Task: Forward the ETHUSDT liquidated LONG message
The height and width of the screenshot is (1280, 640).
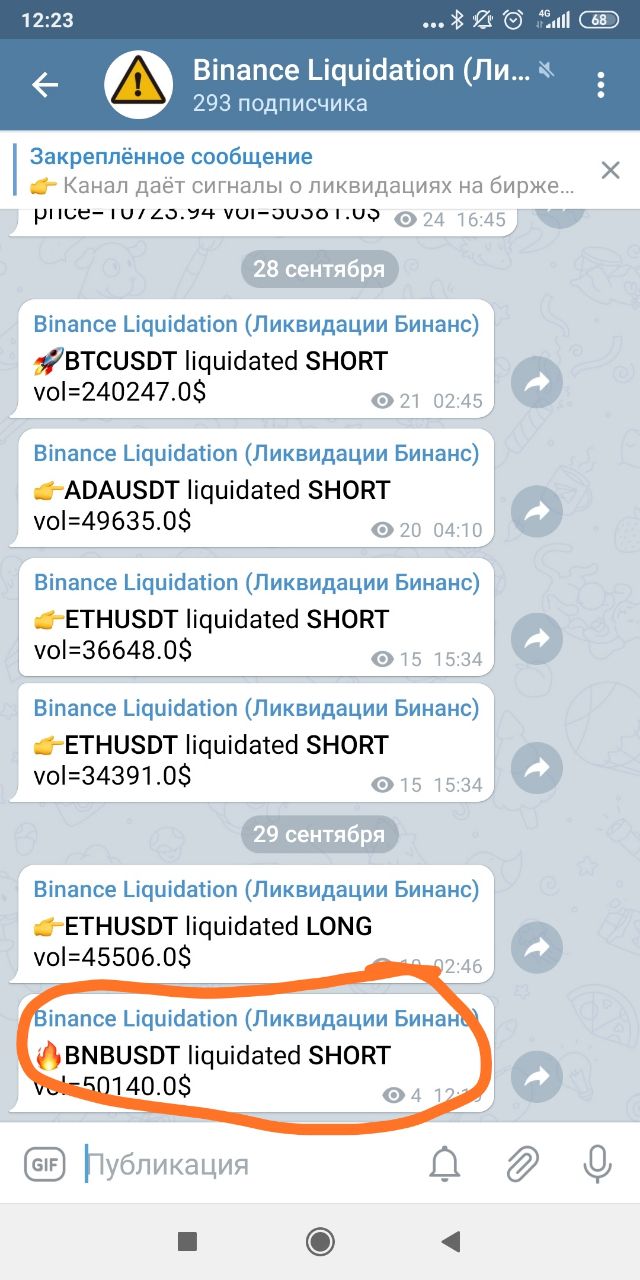Action: pyautogui.click(x=538, y=948)
